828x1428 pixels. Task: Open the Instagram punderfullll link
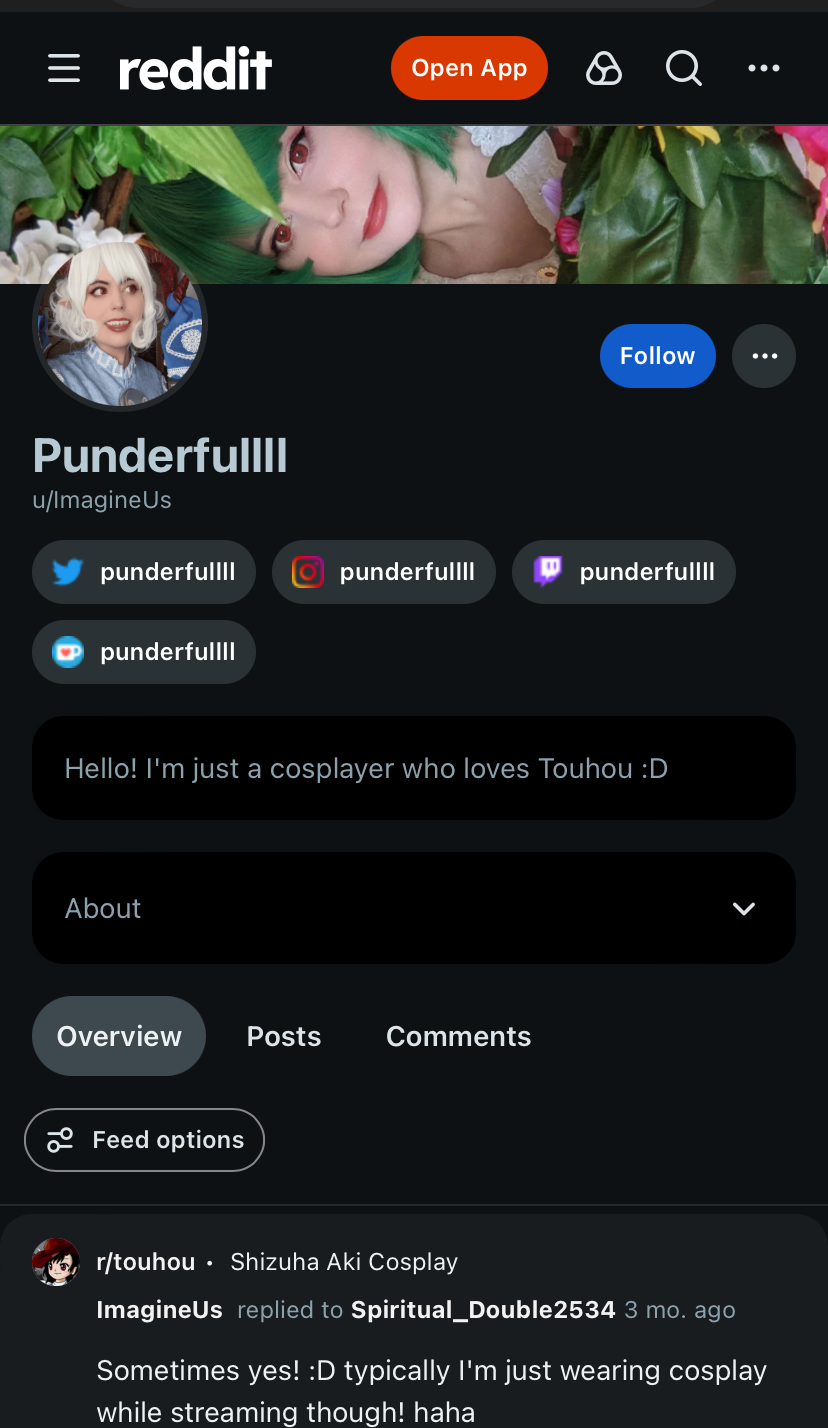coord(384,572)
